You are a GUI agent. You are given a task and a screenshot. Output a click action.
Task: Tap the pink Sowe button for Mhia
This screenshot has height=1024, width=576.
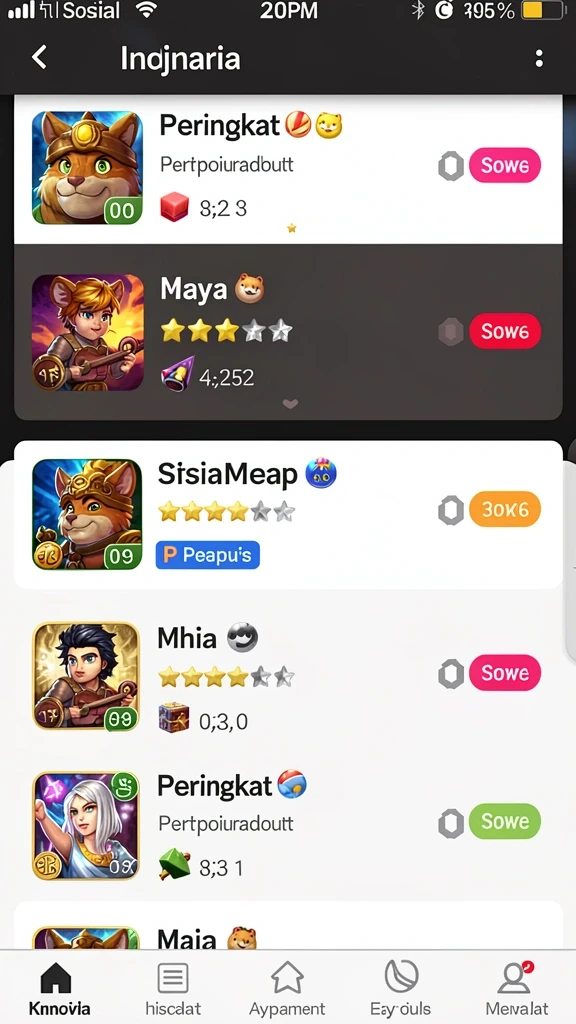[505, 673]
